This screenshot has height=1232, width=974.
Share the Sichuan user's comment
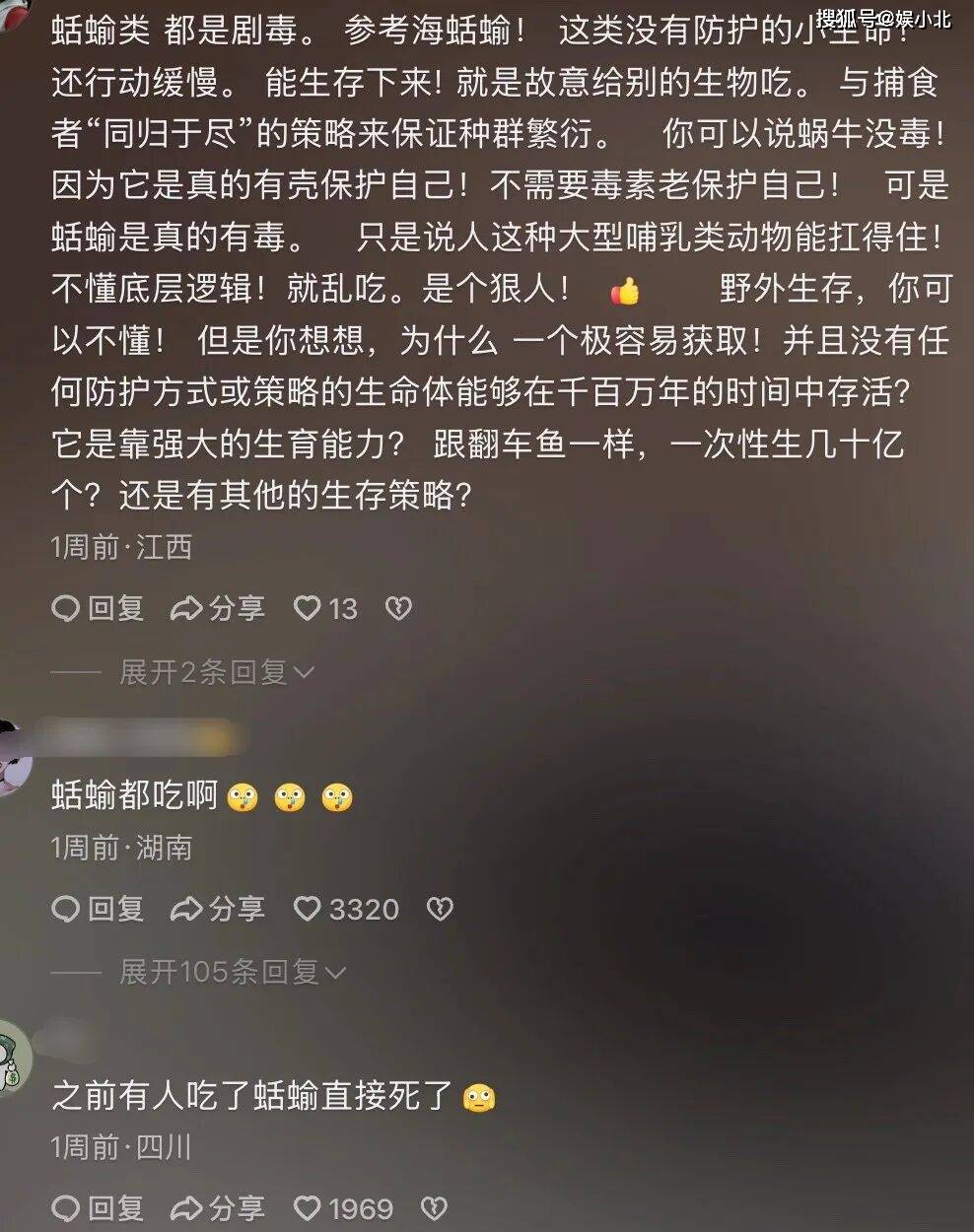point(218,1208)
